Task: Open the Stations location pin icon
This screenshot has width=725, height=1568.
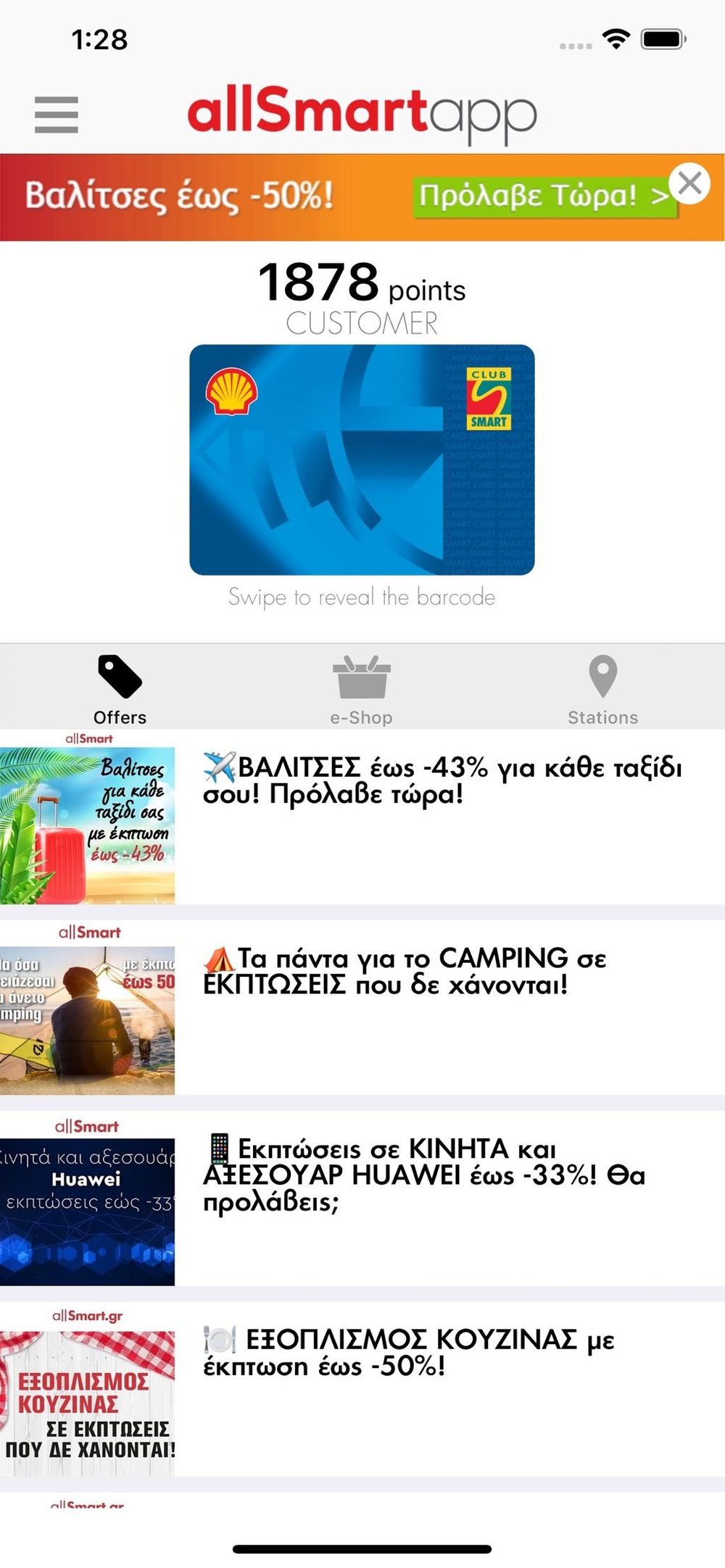Action: pyautogui.click(x=602, y=679)
